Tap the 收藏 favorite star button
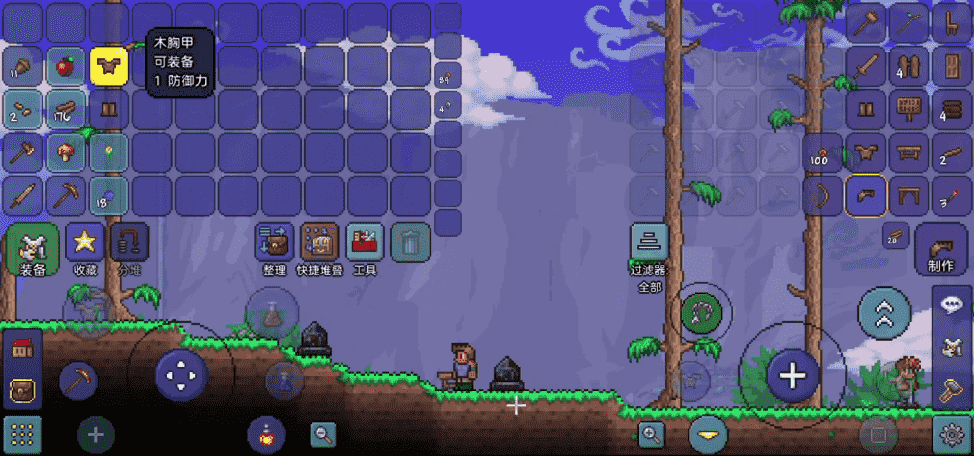This screenshot has height=456, width=974. 85,243
